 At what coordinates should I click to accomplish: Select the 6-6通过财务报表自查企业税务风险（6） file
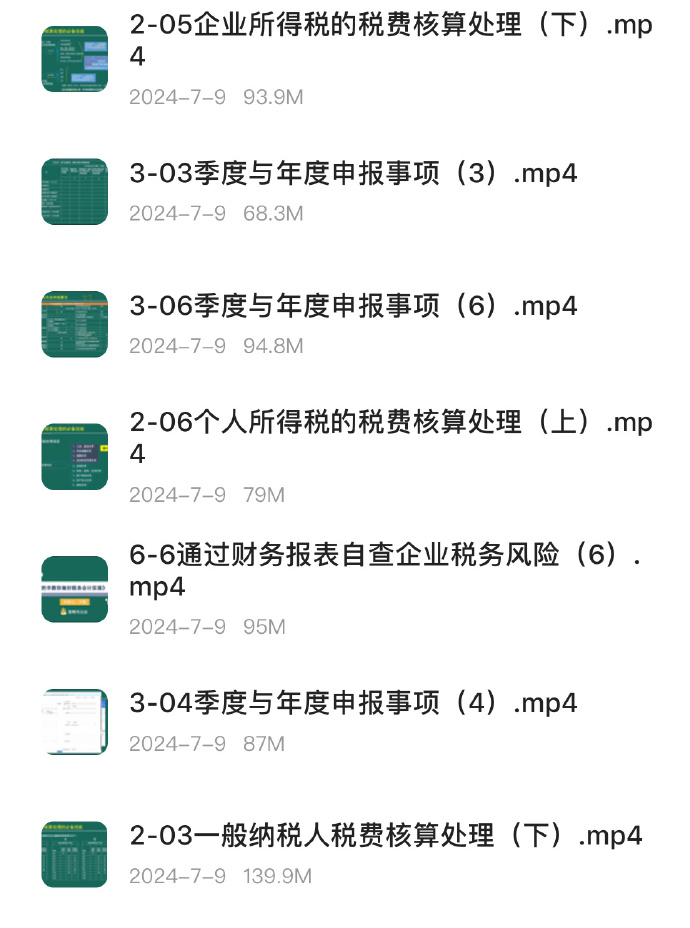[x=385, y=571]
